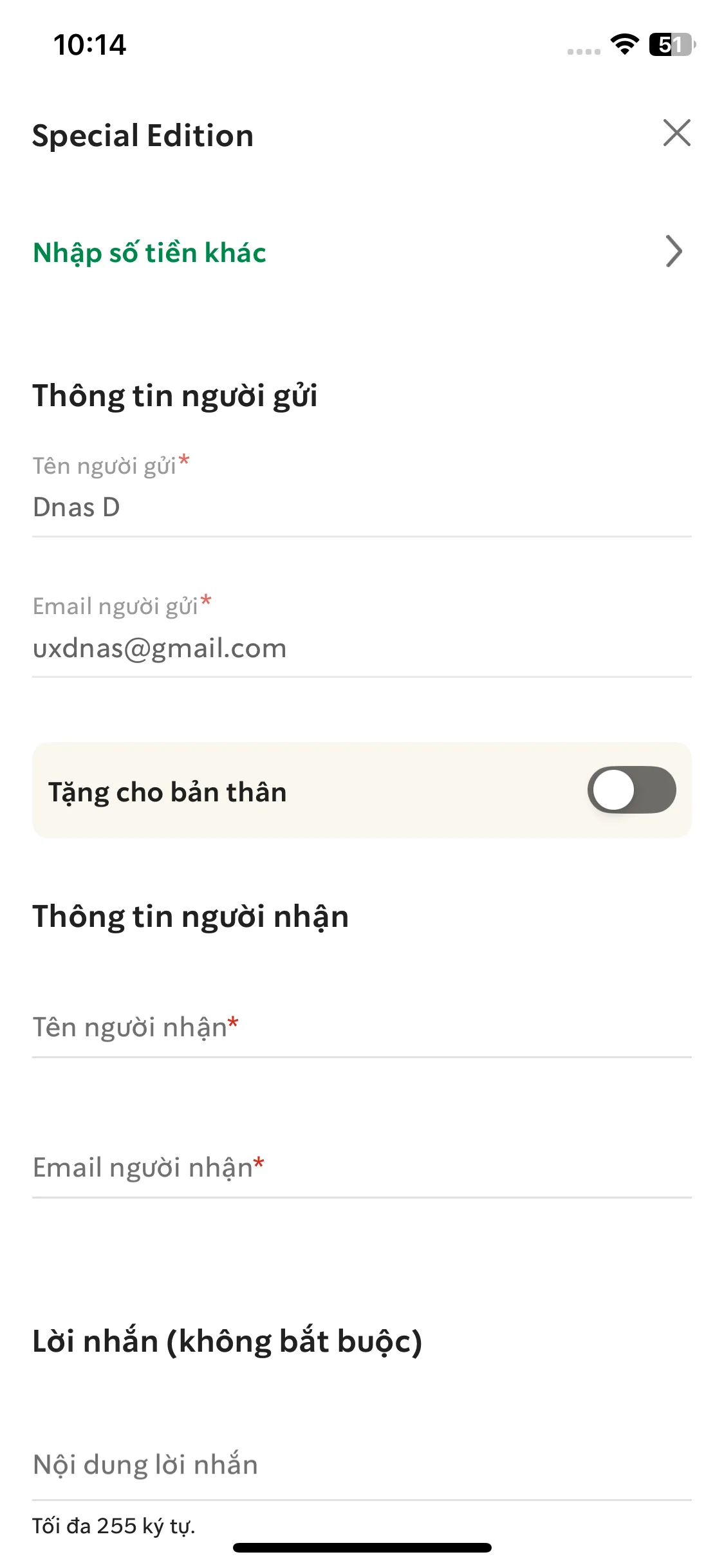724x1568 pixels.
Task: Focus the Tên người nhận field
Action: [x=360, y=1027]
